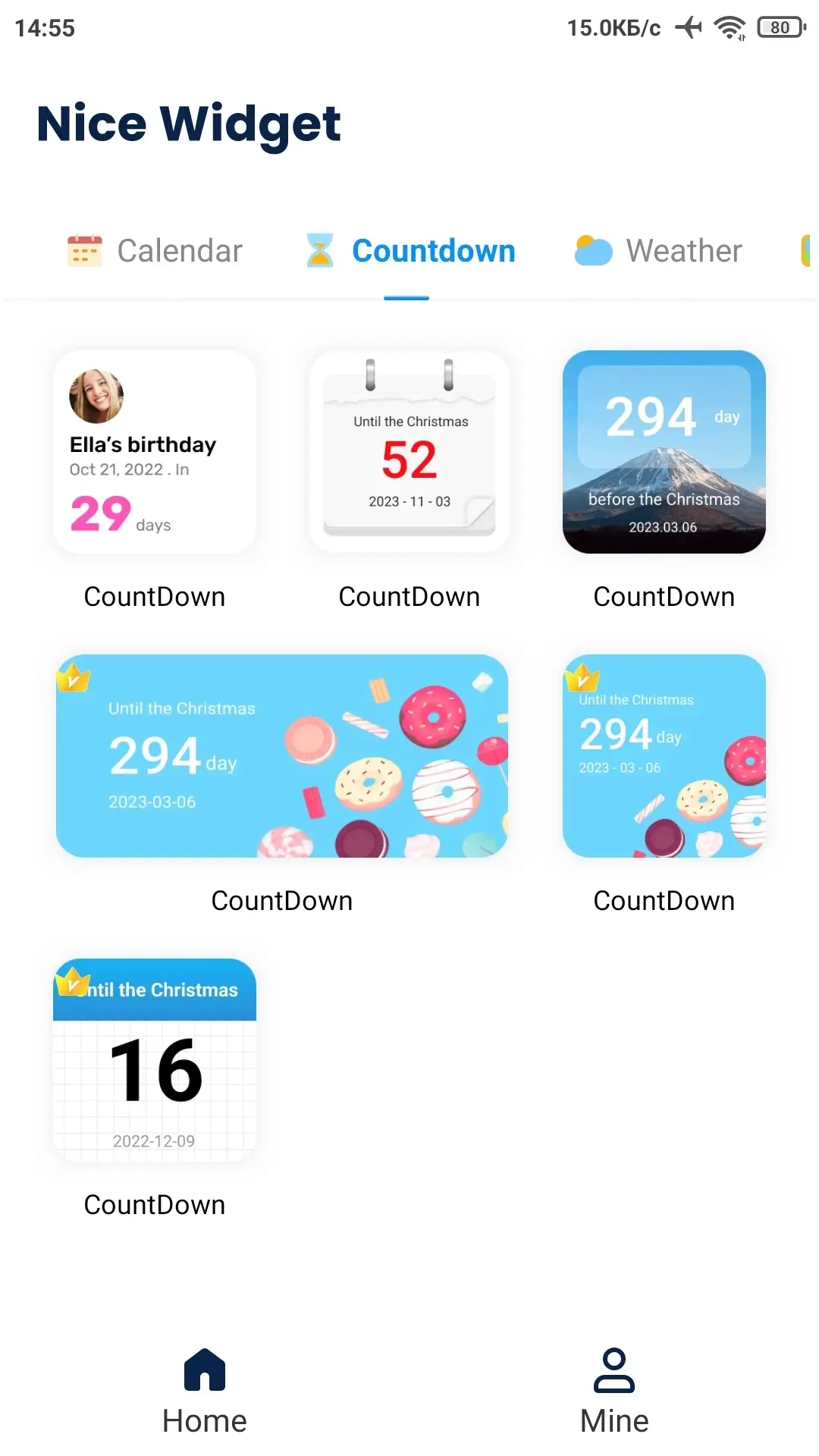Open Ella's birthday countdown widget
This screenshot has height=1456, width=819.
coord(155,452)
